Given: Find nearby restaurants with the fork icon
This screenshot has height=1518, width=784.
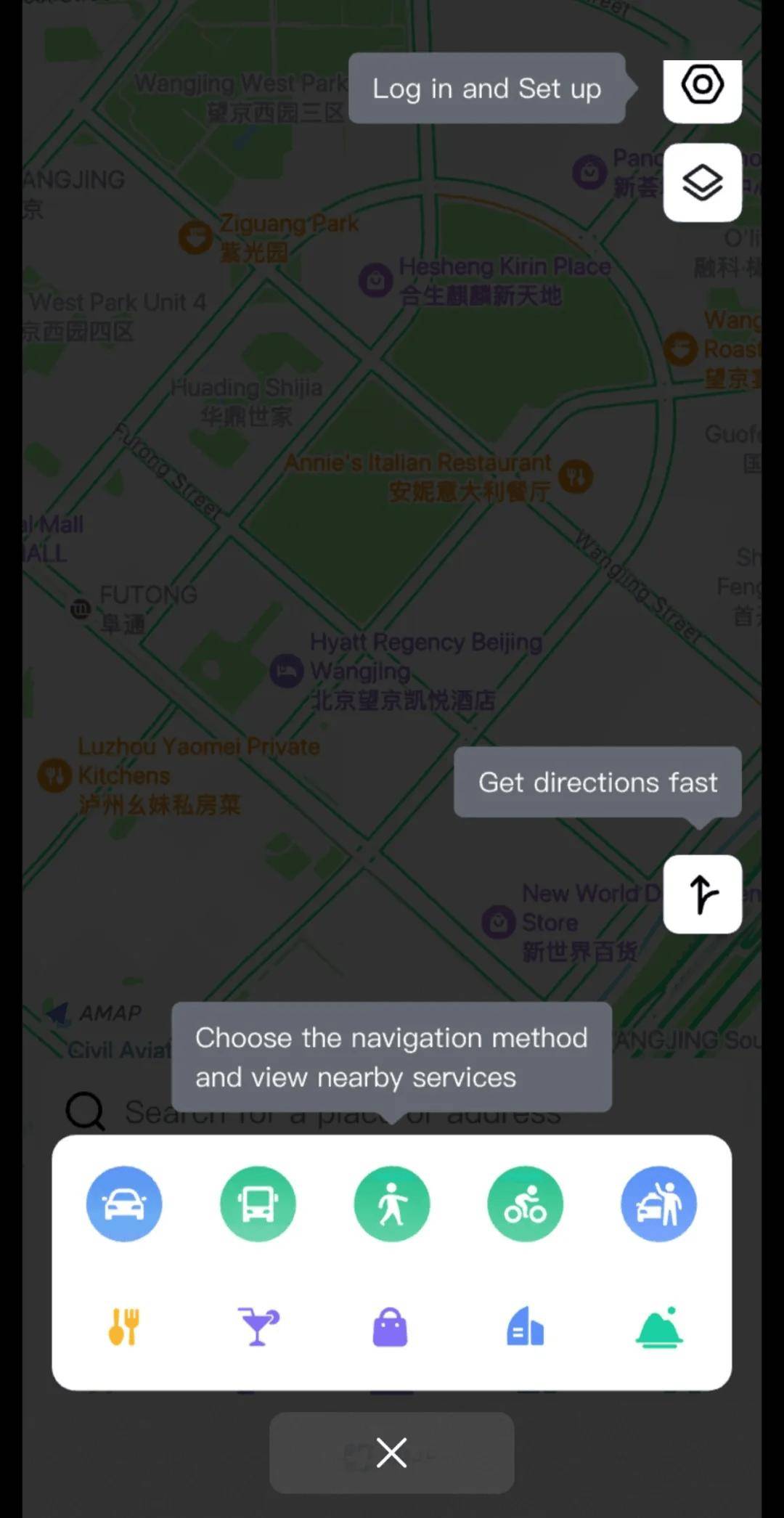Looking at the screenshot, I should [x=124, y=1326].
